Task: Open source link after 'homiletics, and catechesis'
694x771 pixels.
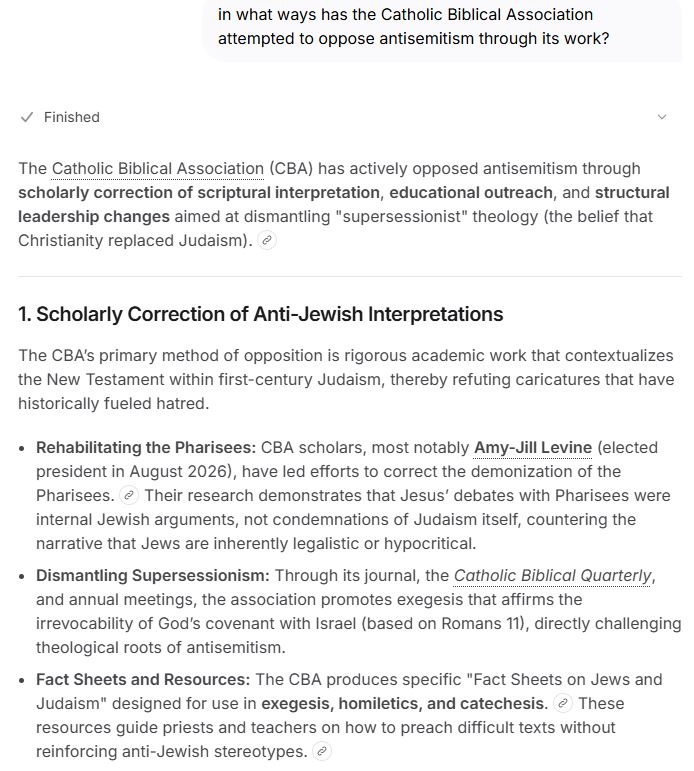Action: (x=563, y=703)
